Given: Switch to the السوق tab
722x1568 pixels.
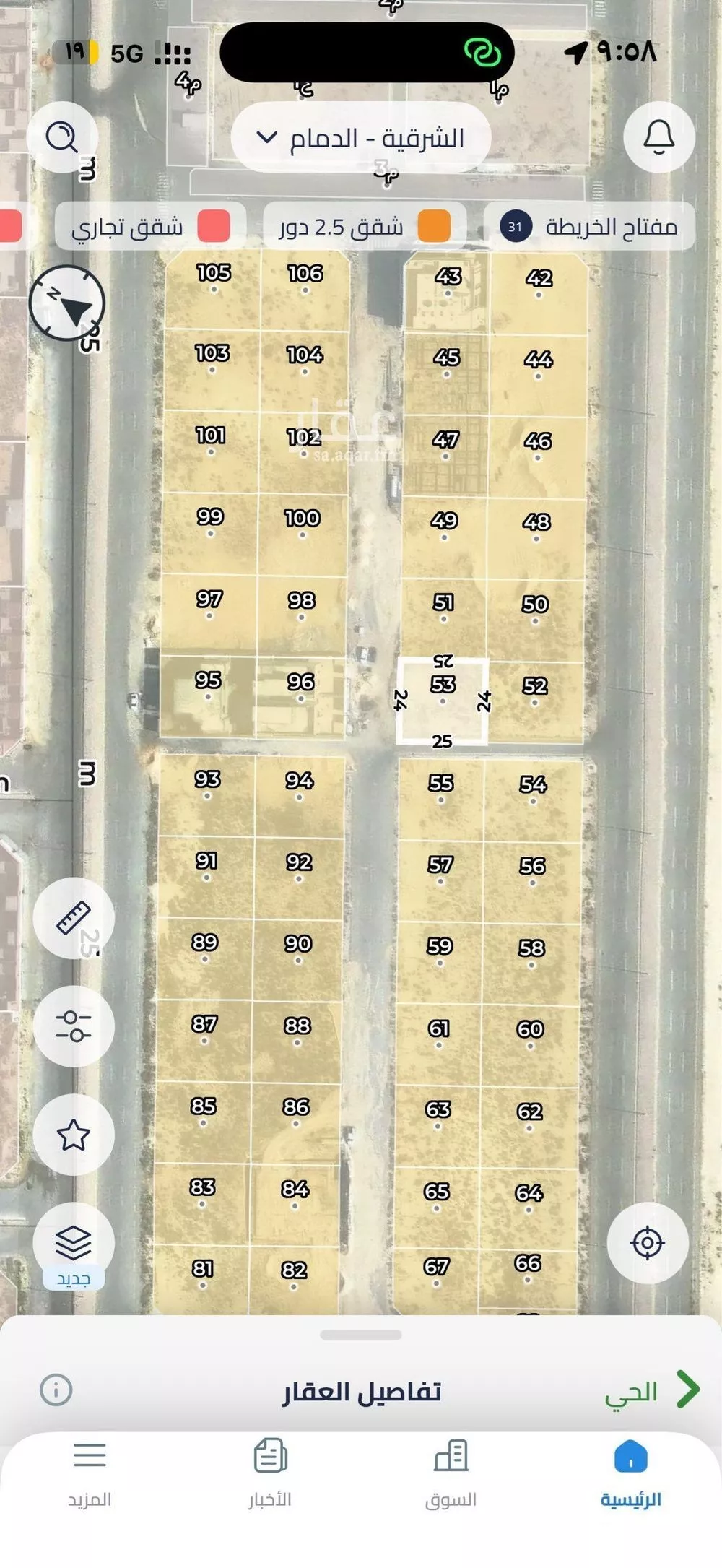Looking at the screenshot, I should point(451,1473).
